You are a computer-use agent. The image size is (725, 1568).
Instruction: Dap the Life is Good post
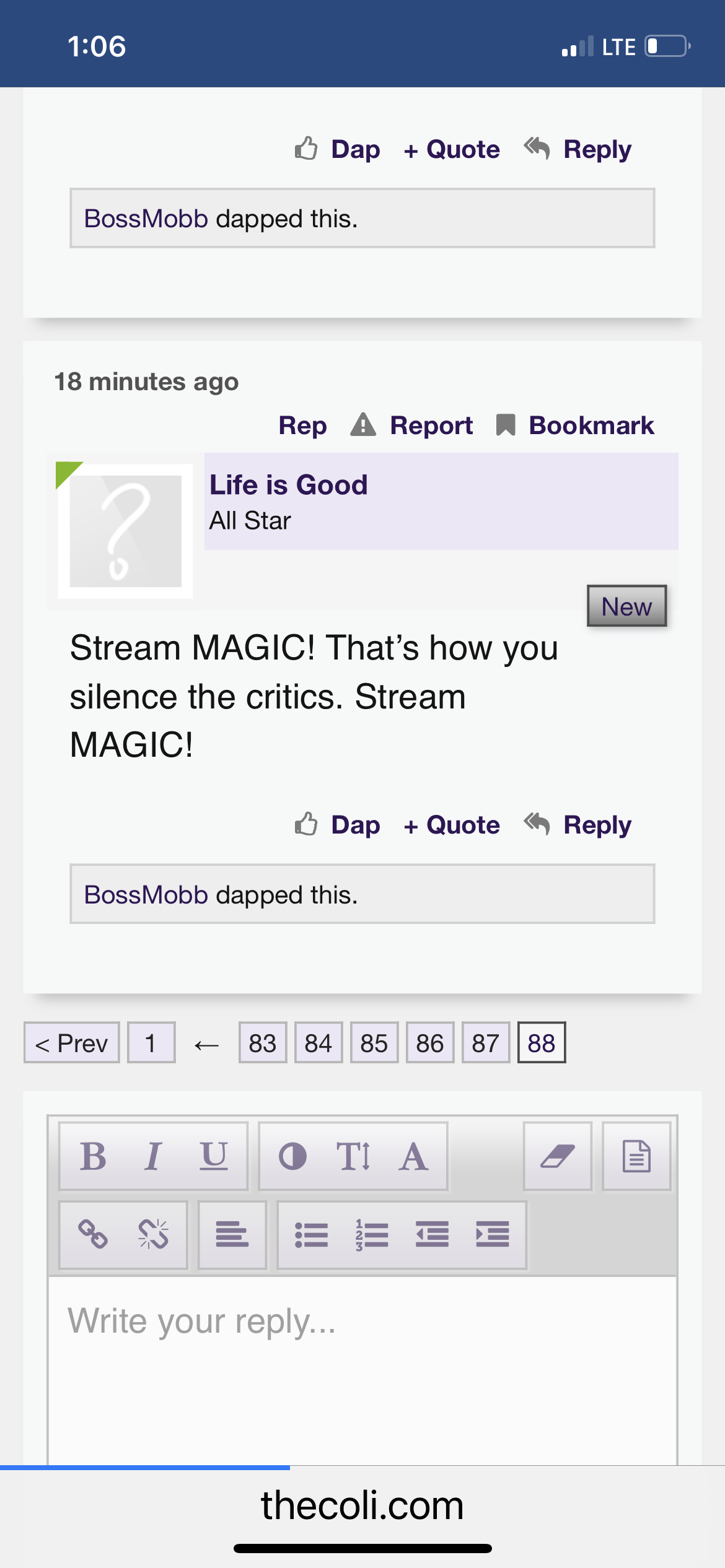[338, 825]
